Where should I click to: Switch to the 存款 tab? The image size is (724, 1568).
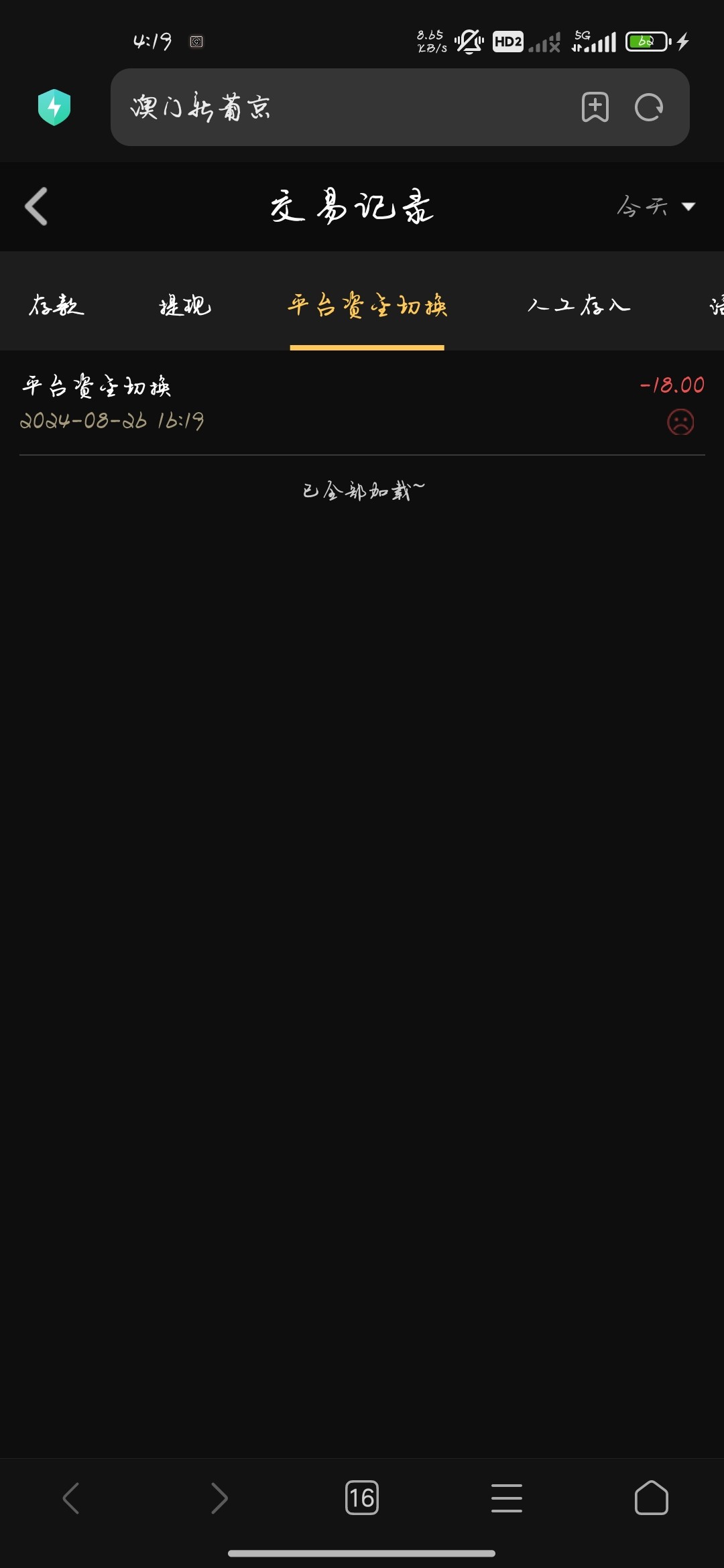coord(56,306)
